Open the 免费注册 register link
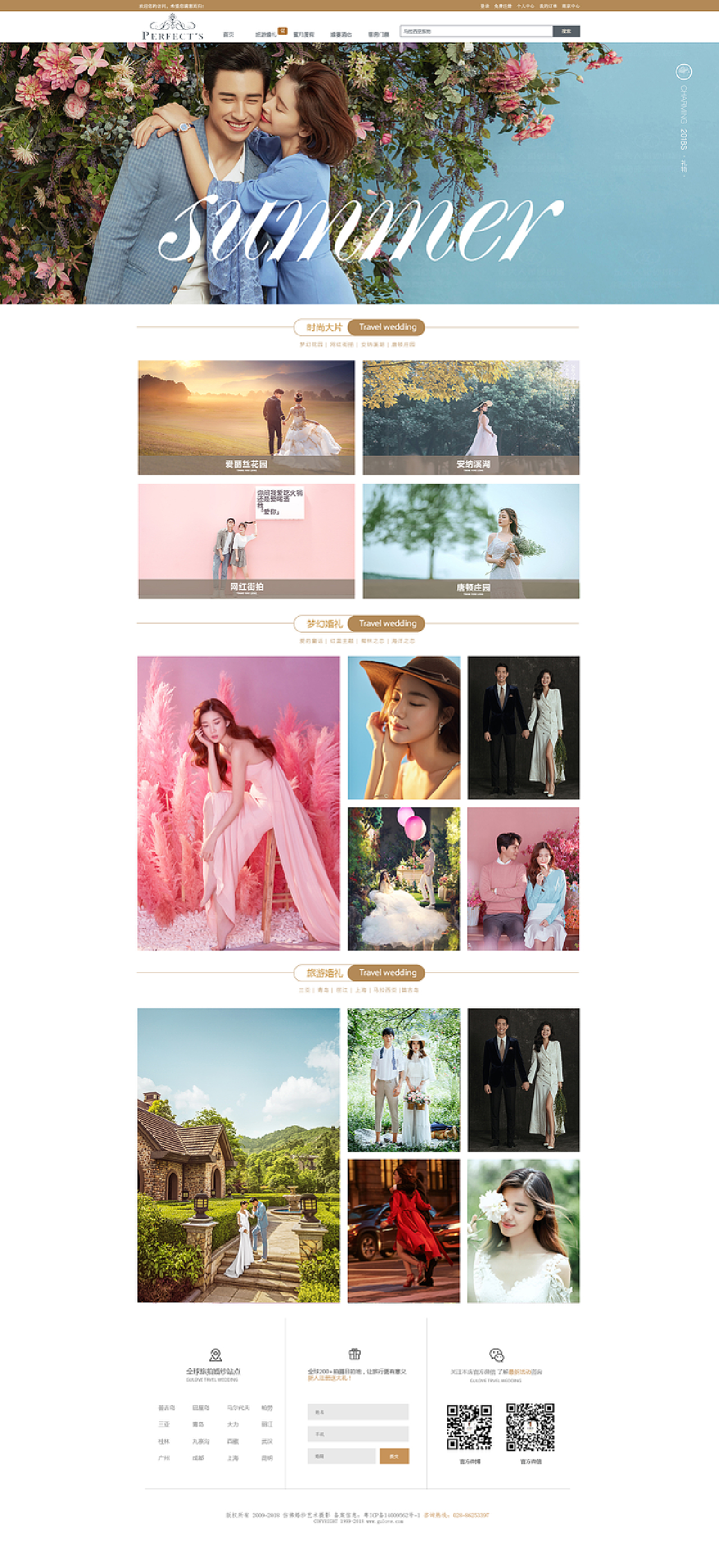 coord(502,6)
